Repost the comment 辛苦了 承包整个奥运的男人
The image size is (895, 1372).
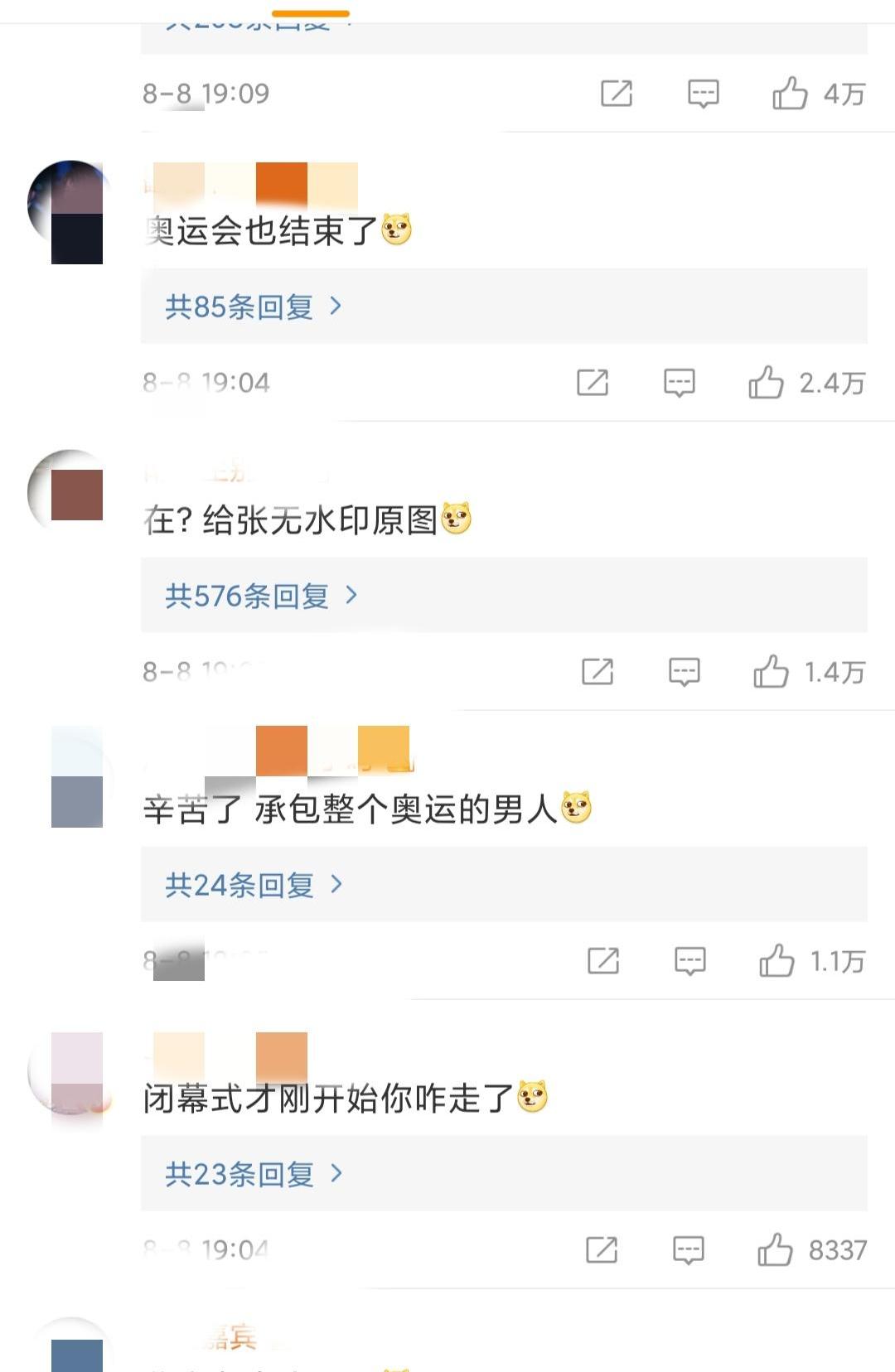click(603, 961)
